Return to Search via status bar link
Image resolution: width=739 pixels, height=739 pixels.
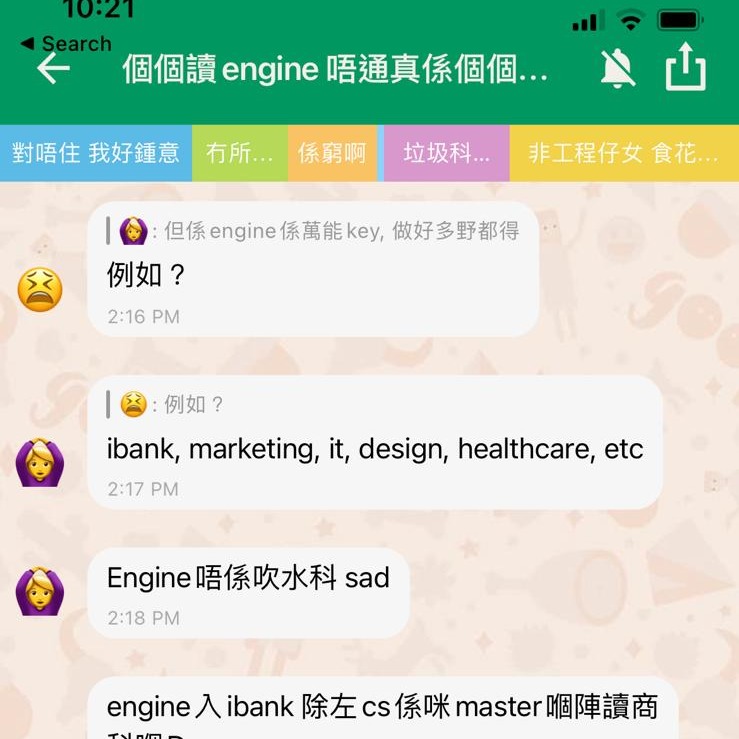tap(66, 43)
